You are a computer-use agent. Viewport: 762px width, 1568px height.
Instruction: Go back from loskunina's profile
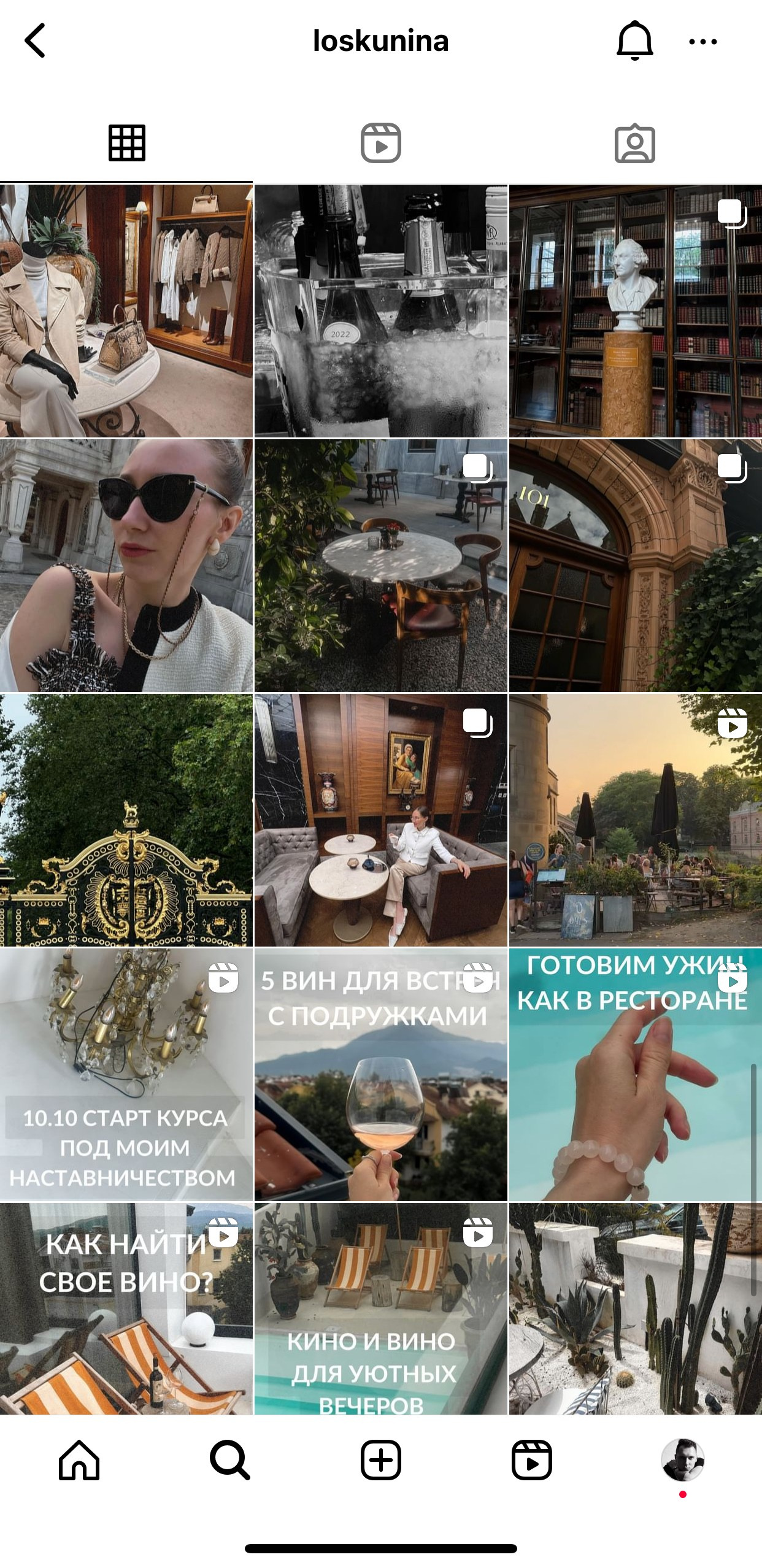tap(36, 41)
